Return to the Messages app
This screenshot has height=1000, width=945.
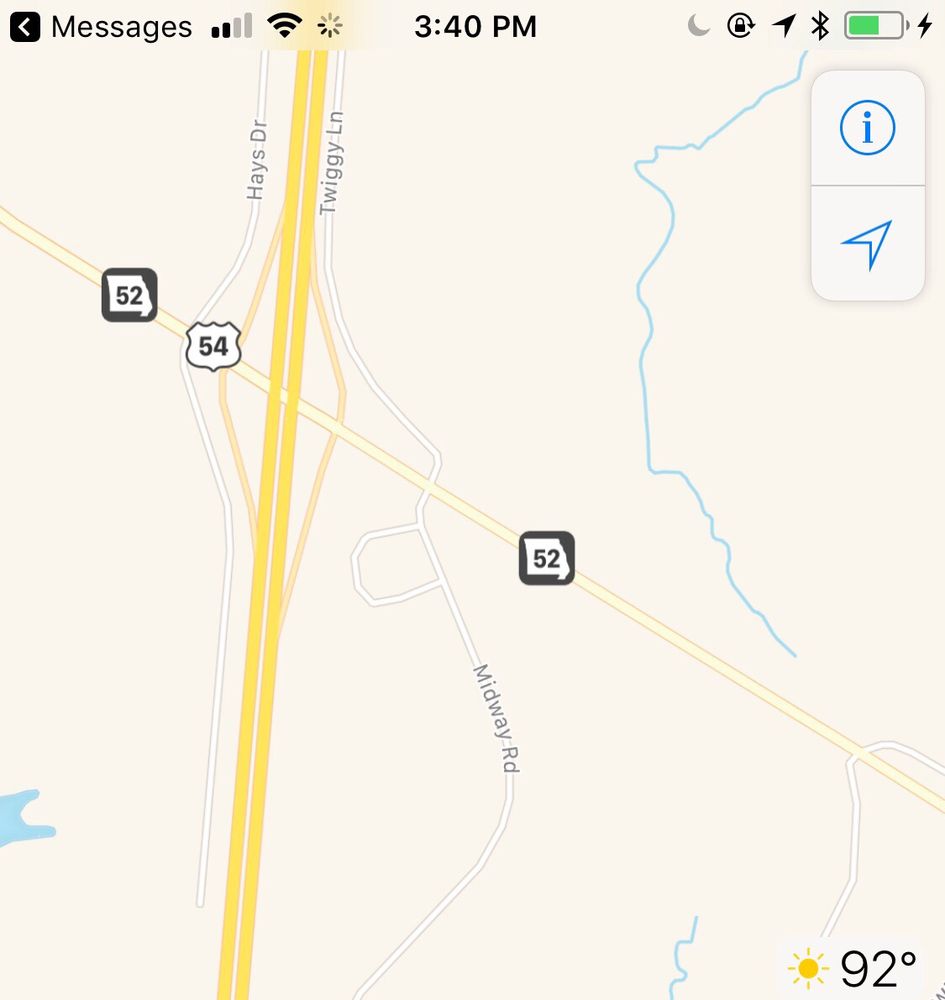(x=100, y=27)
